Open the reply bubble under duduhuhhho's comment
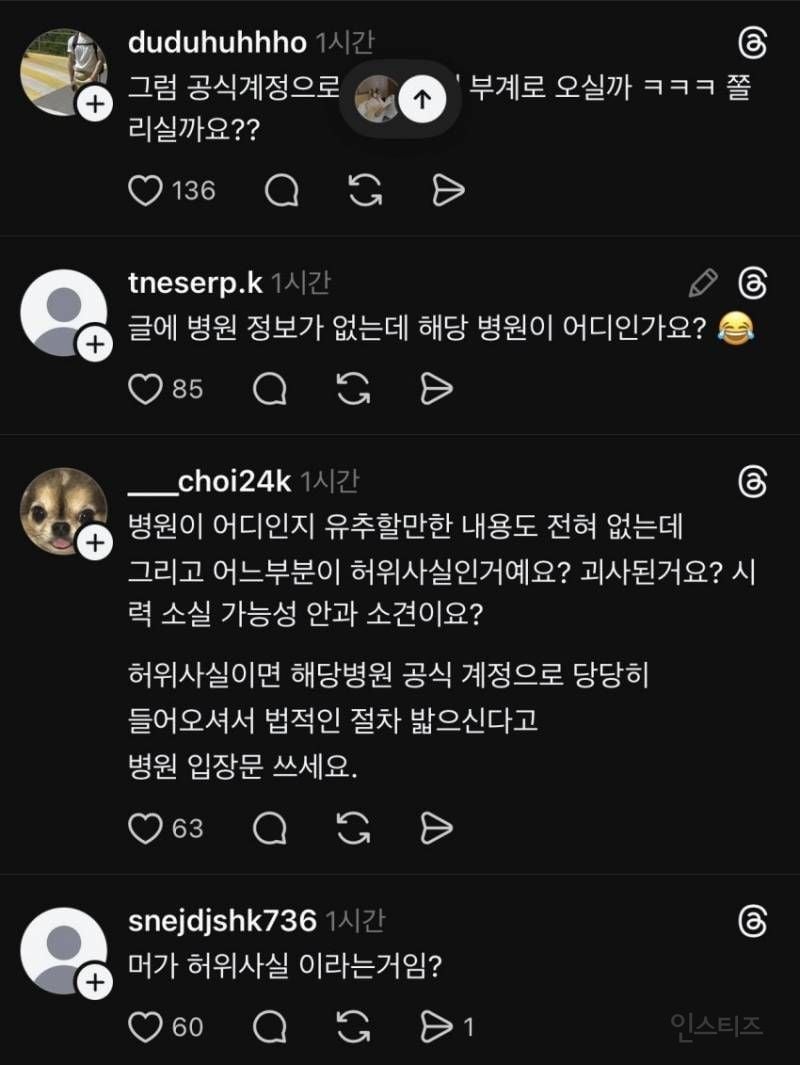Image resolution: width=800 pixels, height=1065 pixels. [x=282, y=190]
